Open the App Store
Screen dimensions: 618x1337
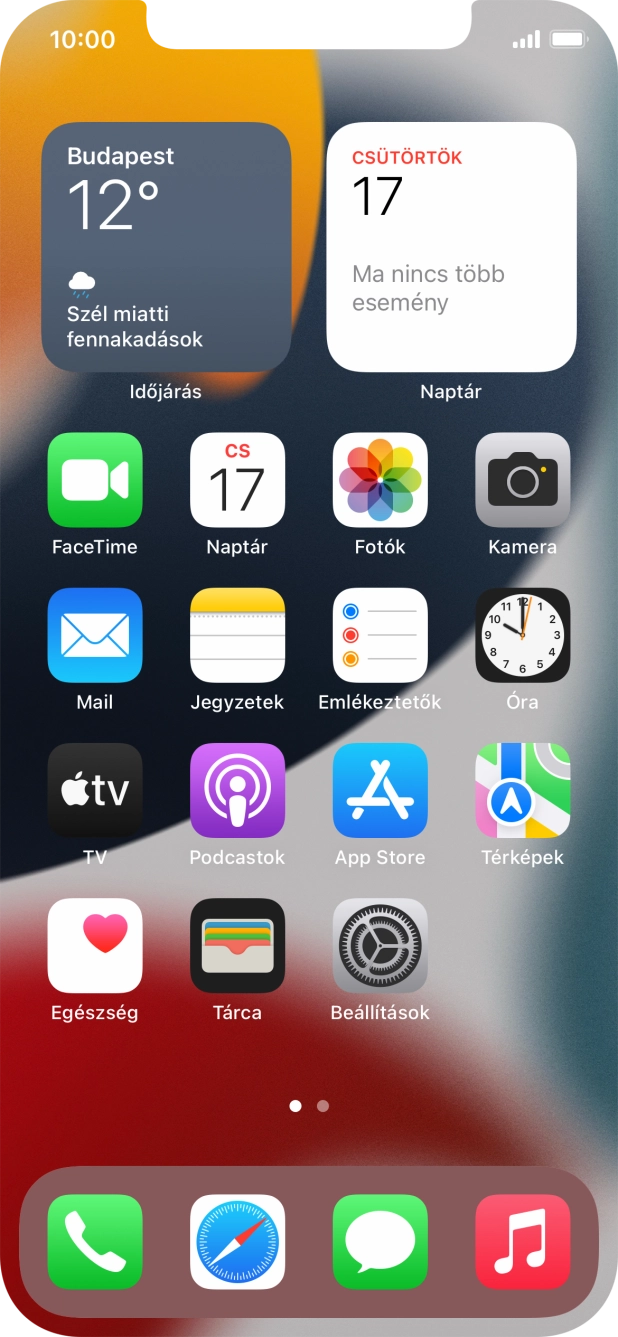(380, 790)
